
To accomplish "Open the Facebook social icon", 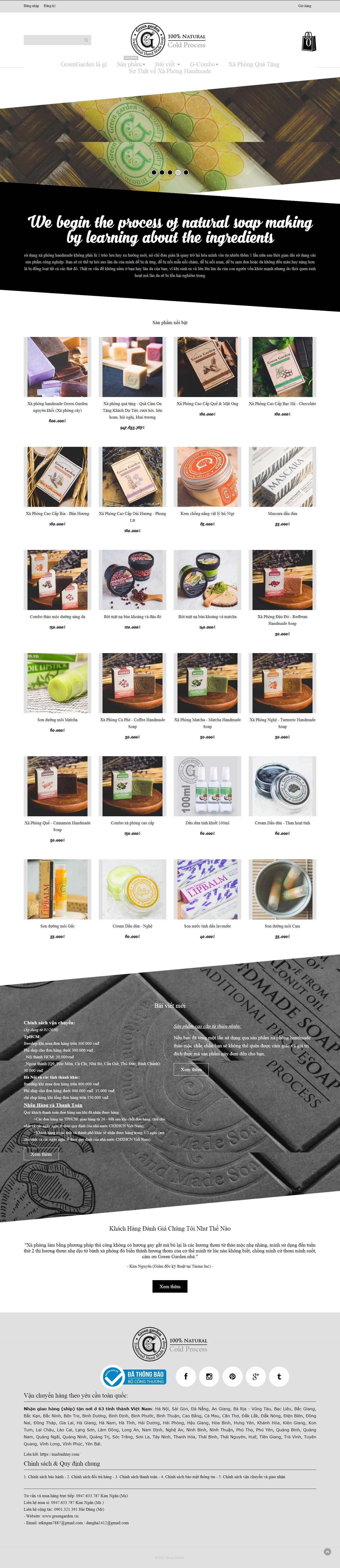I will click(x=185, y=1376).
